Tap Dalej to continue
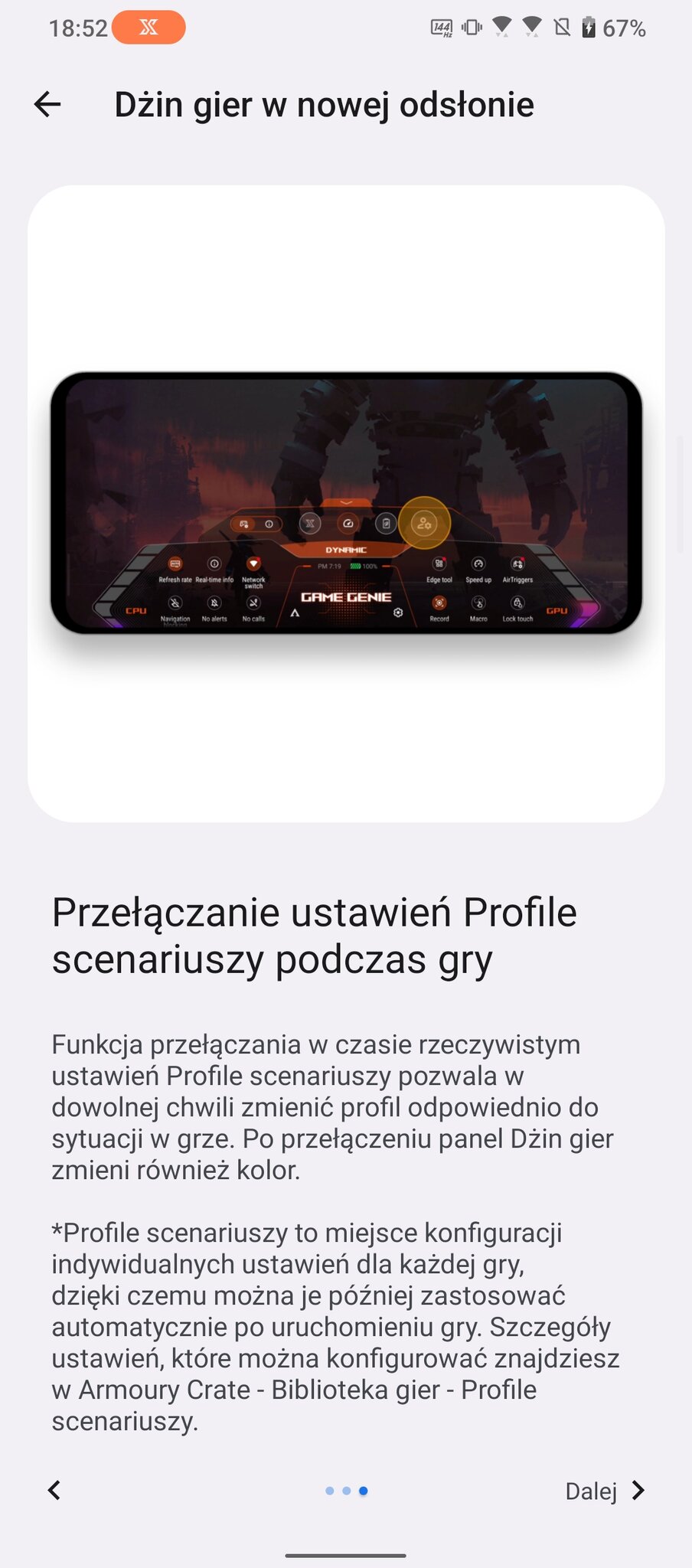 click(605, 1491)
